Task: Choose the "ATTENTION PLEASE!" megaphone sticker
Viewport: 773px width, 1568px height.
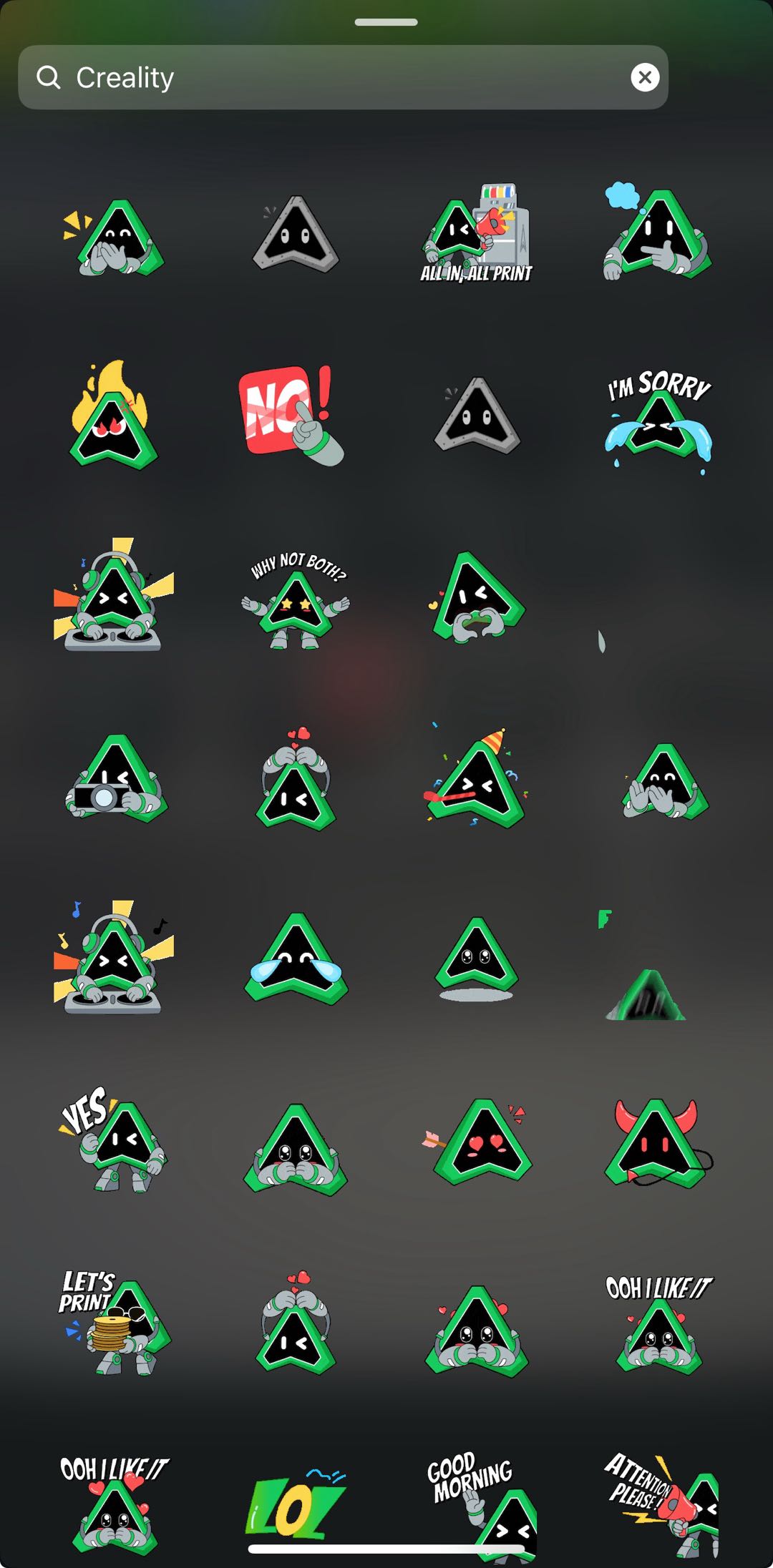Action: [660, 1502]
